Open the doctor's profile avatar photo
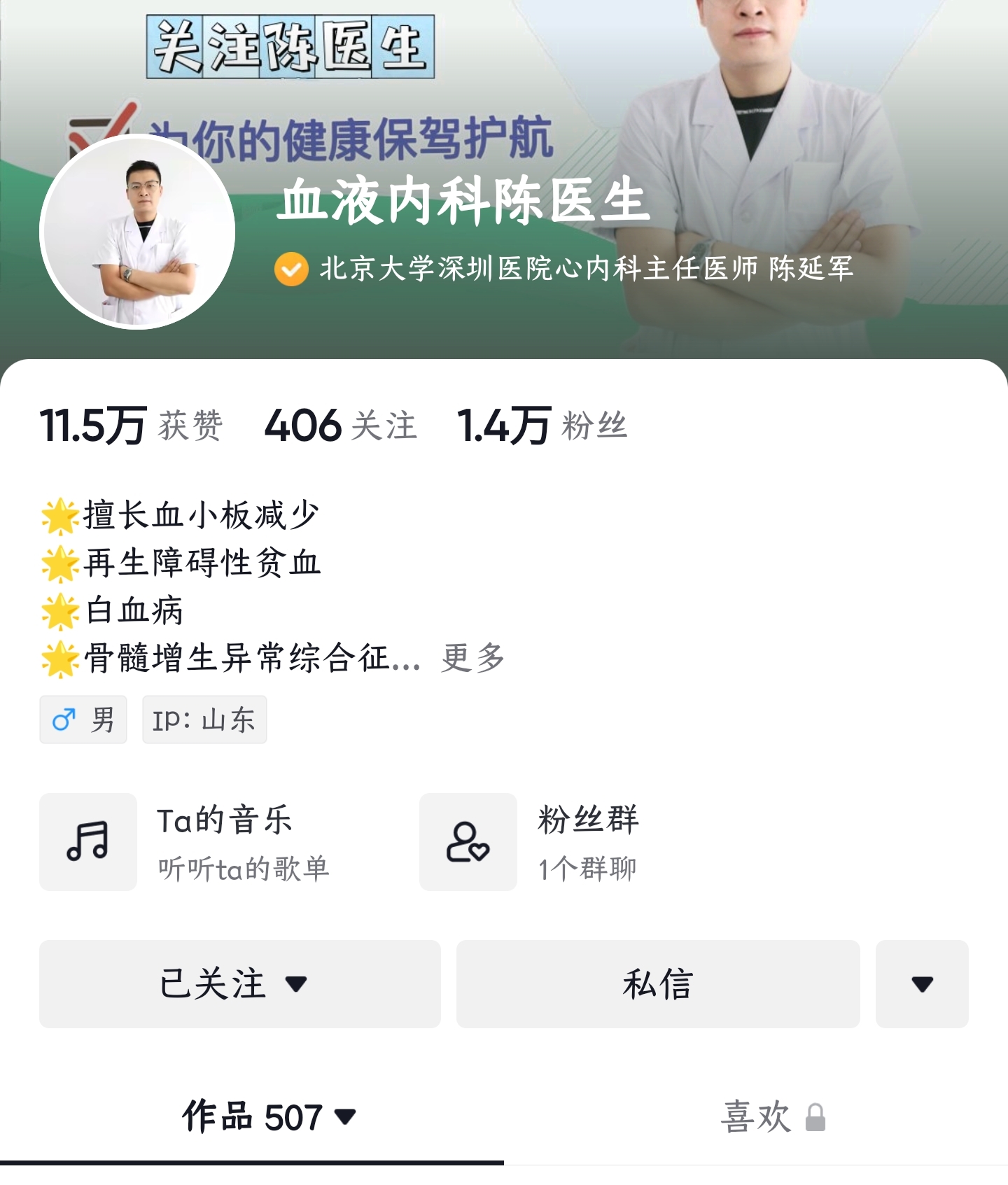The width and height of the screenshot is (1008, 1185). click(x=137, y=232)
